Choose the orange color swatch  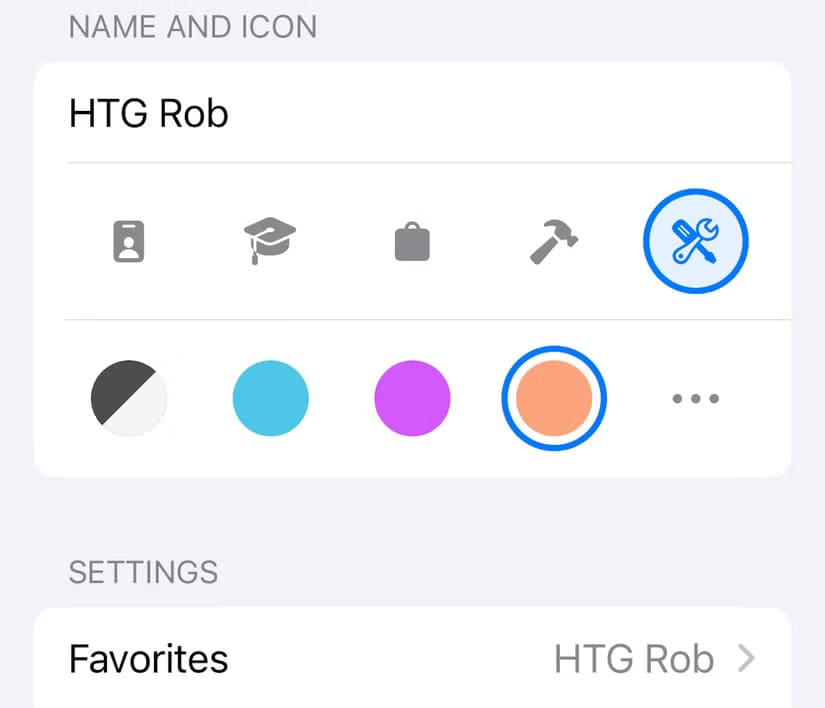click(554, 399)
